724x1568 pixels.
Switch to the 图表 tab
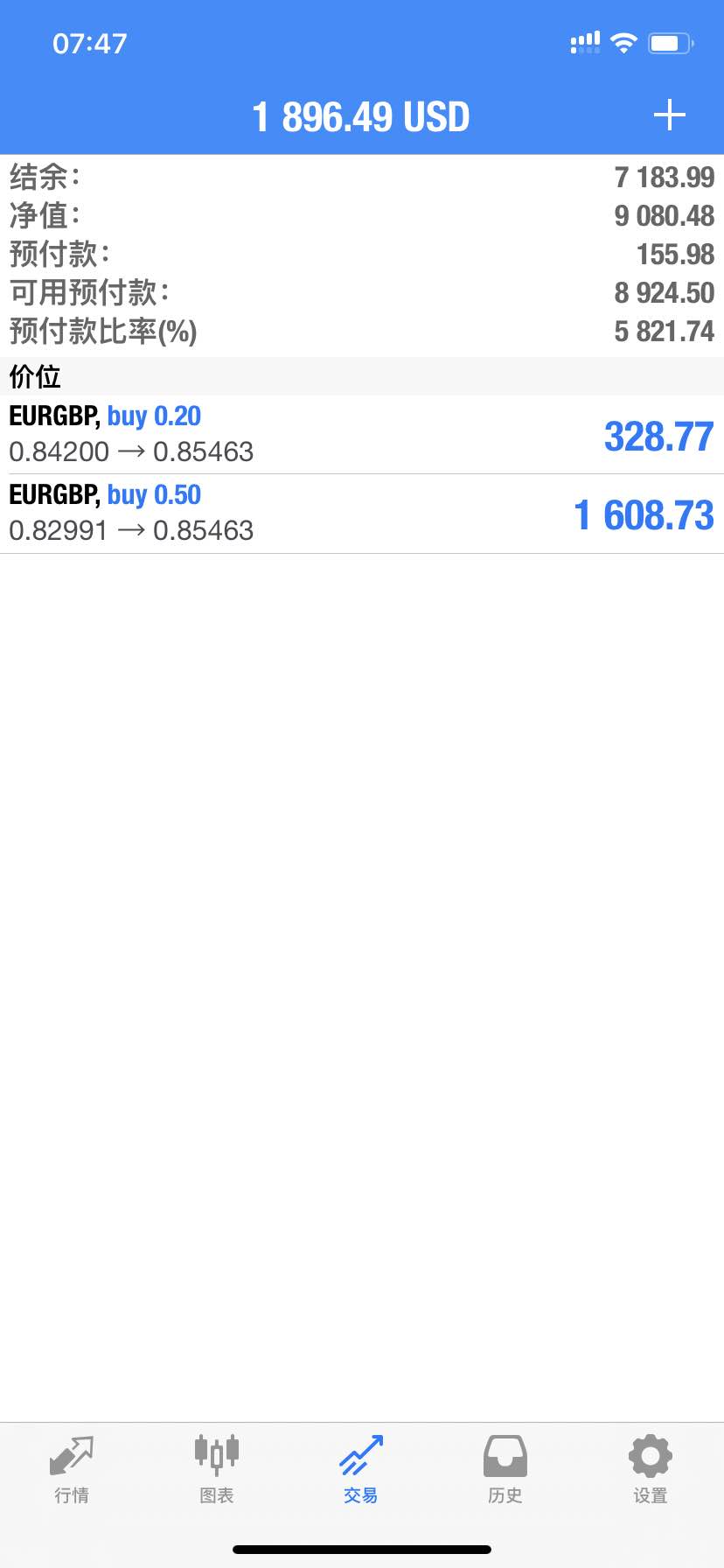217,1470
